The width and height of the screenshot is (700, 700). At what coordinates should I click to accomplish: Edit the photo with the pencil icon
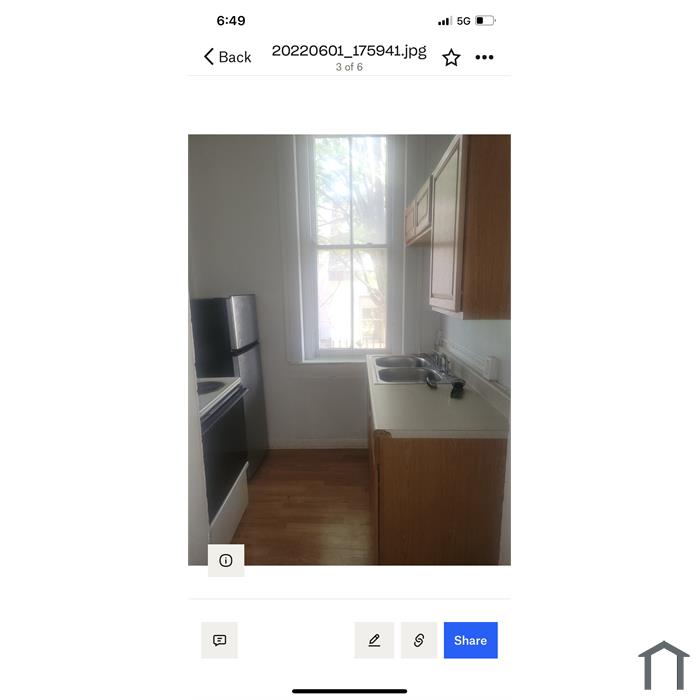click(x=374, y=640)
